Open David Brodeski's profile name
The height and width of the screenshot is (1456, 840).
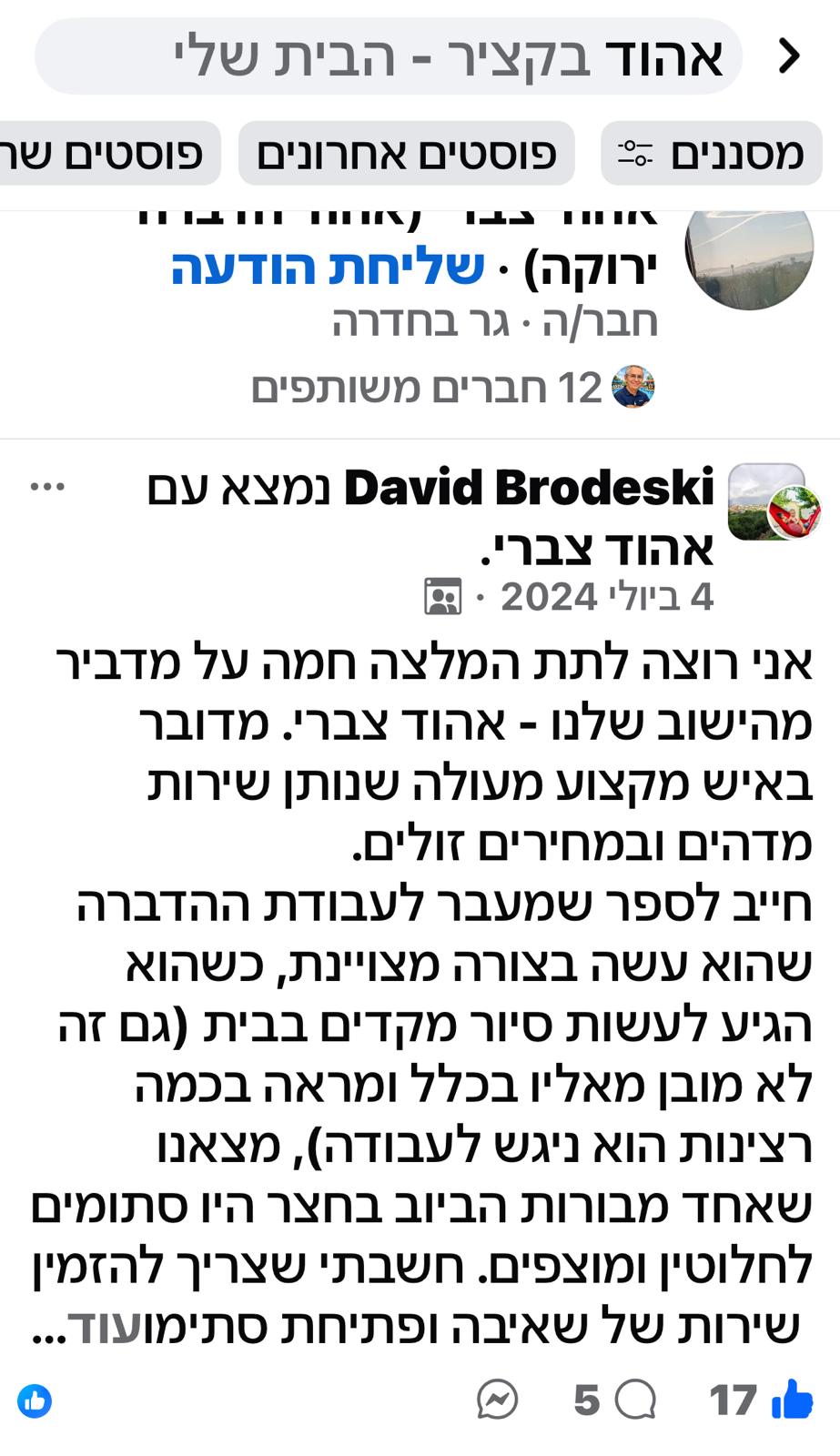coord(529,489)
